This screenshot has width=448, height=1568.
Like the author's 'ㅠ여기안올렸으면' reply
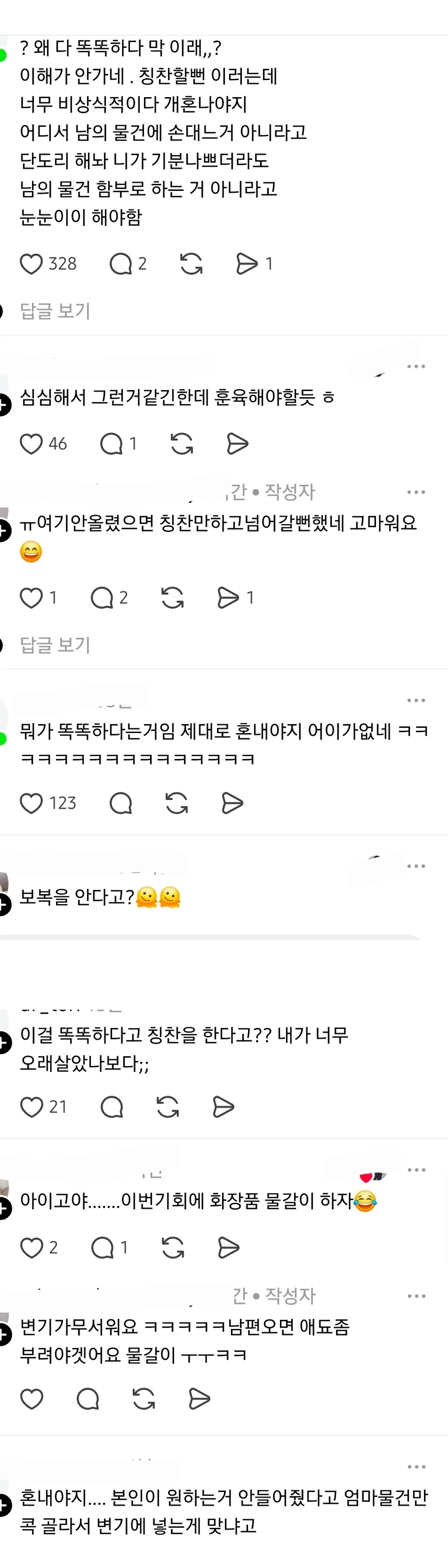click(x=31, y=598)
